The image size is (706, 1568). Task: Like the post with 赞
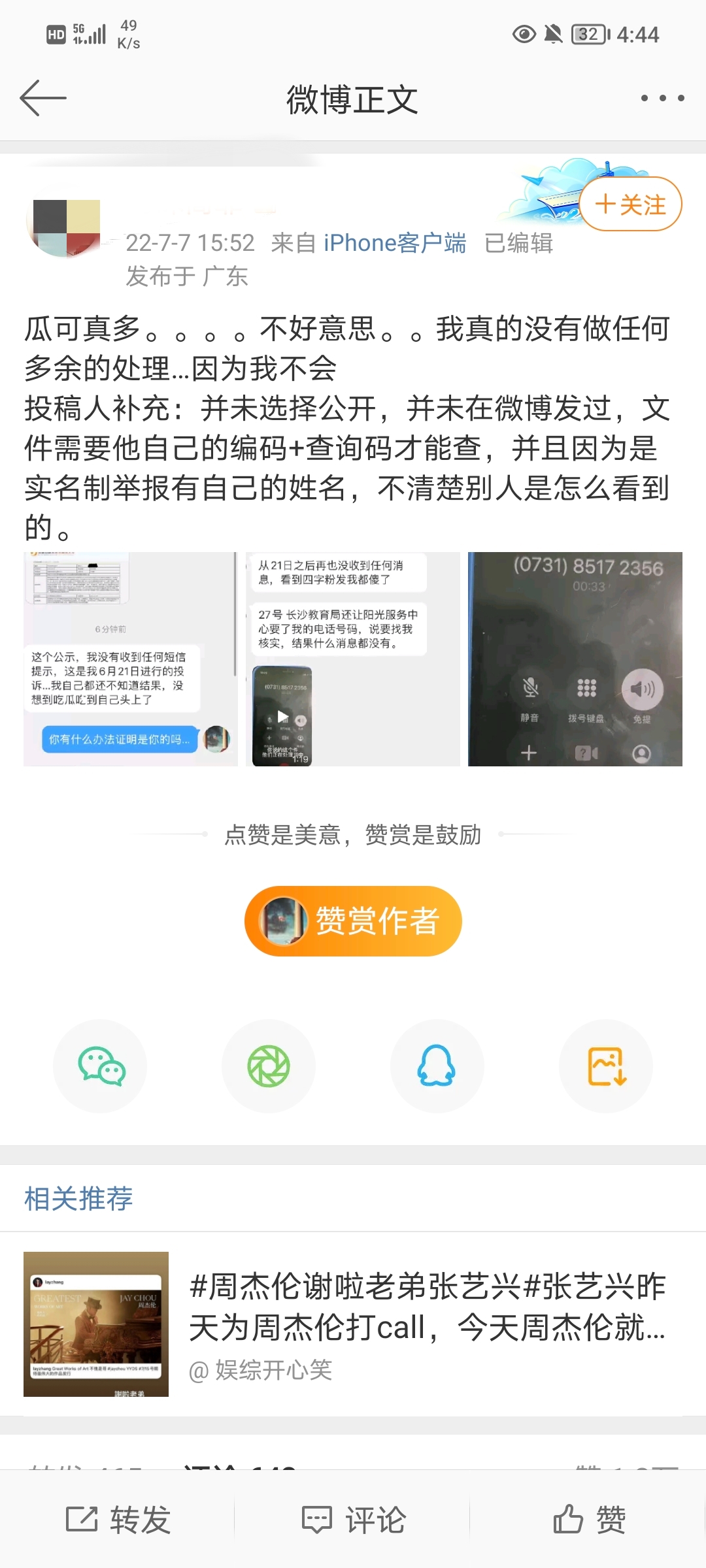[589, 1520]
